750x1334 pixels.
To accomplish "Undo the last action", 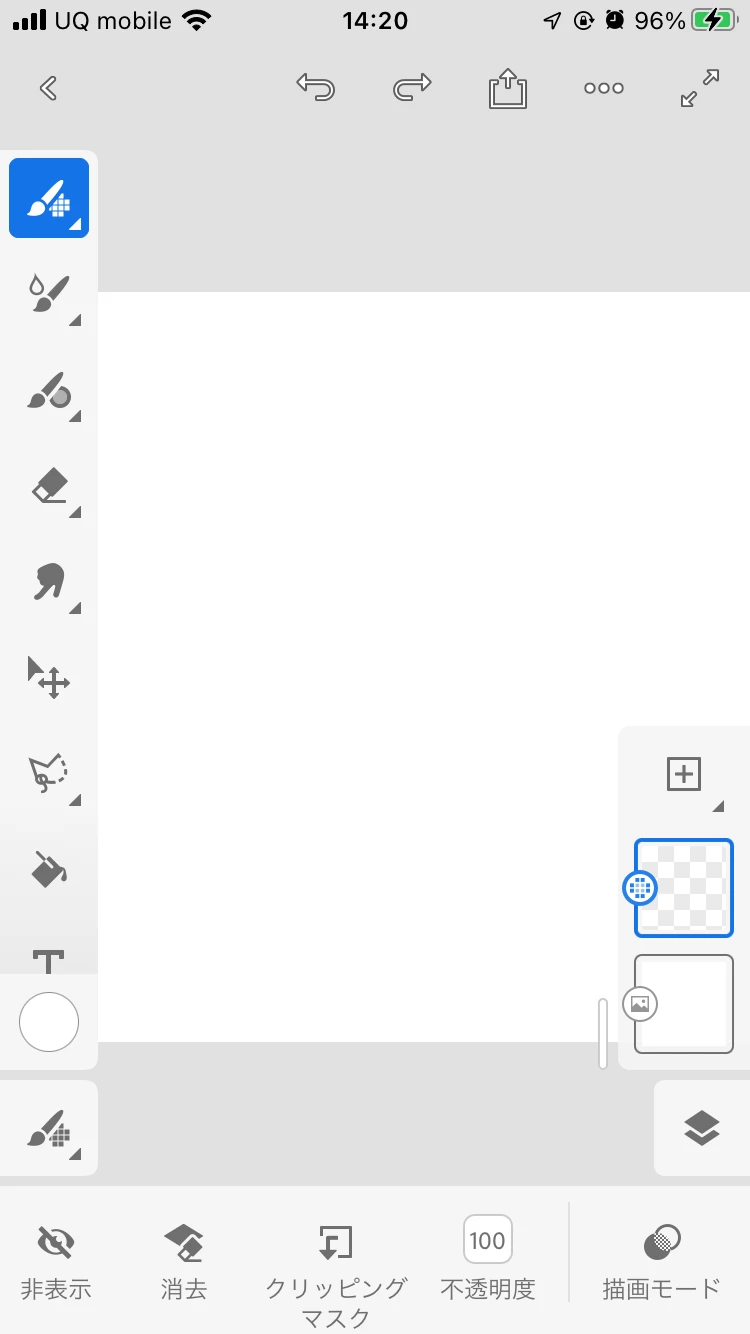I will point(315,88).
